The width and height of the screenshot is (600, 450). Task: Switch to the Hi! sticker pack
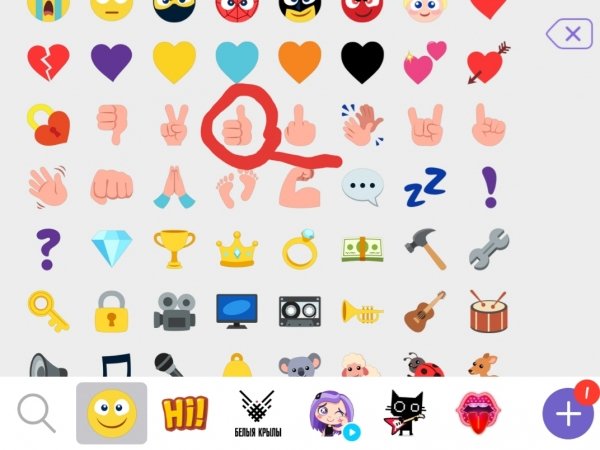(185, 412)
